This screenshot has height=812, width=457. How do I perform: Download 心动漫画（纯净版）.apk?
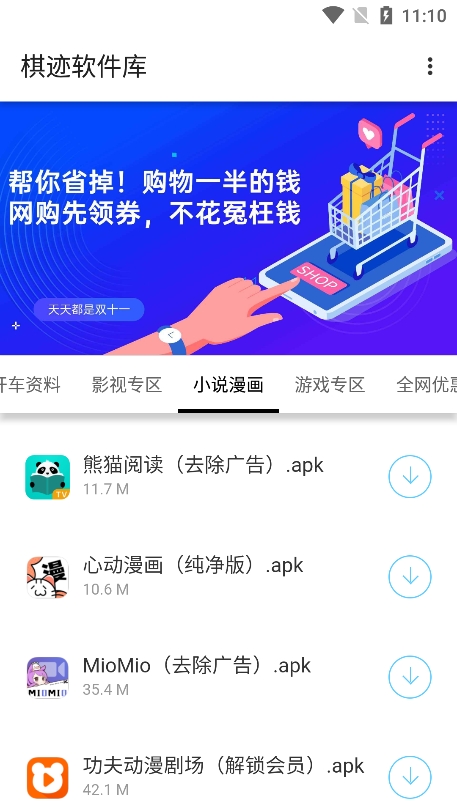[410, 577]
